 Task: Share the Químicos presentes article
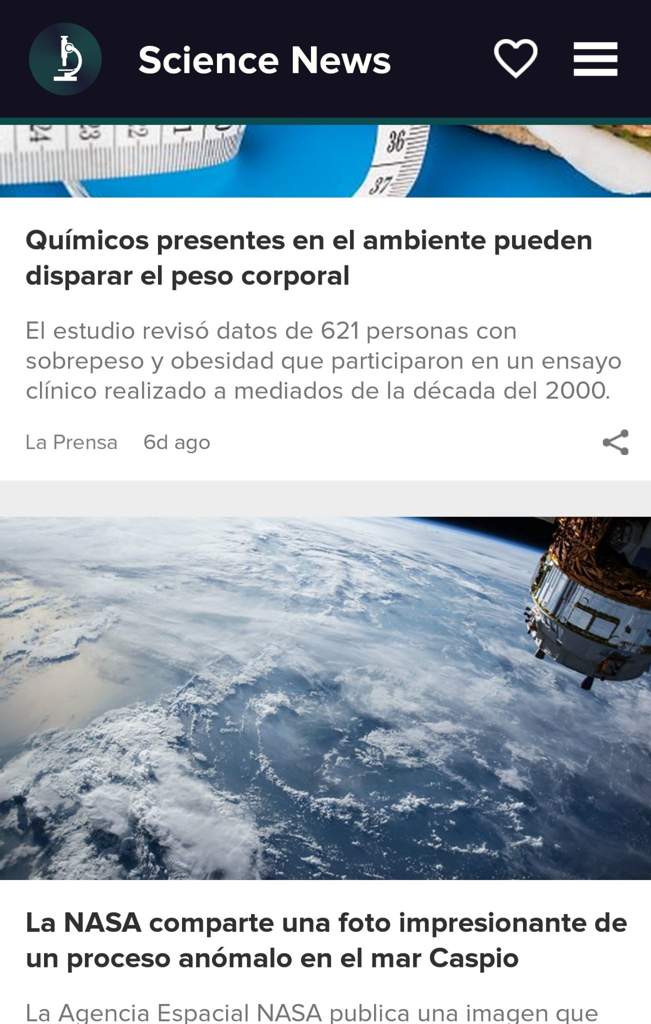(615, 442)
